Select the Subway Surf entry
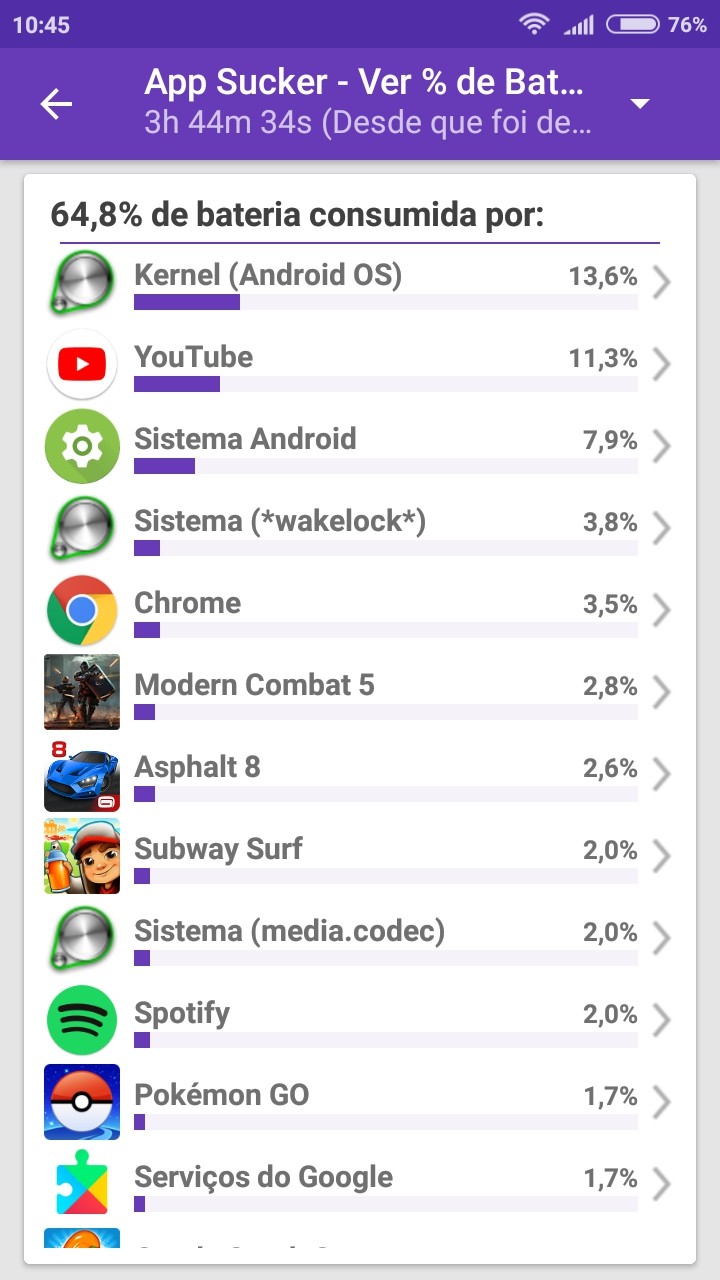 360,857
